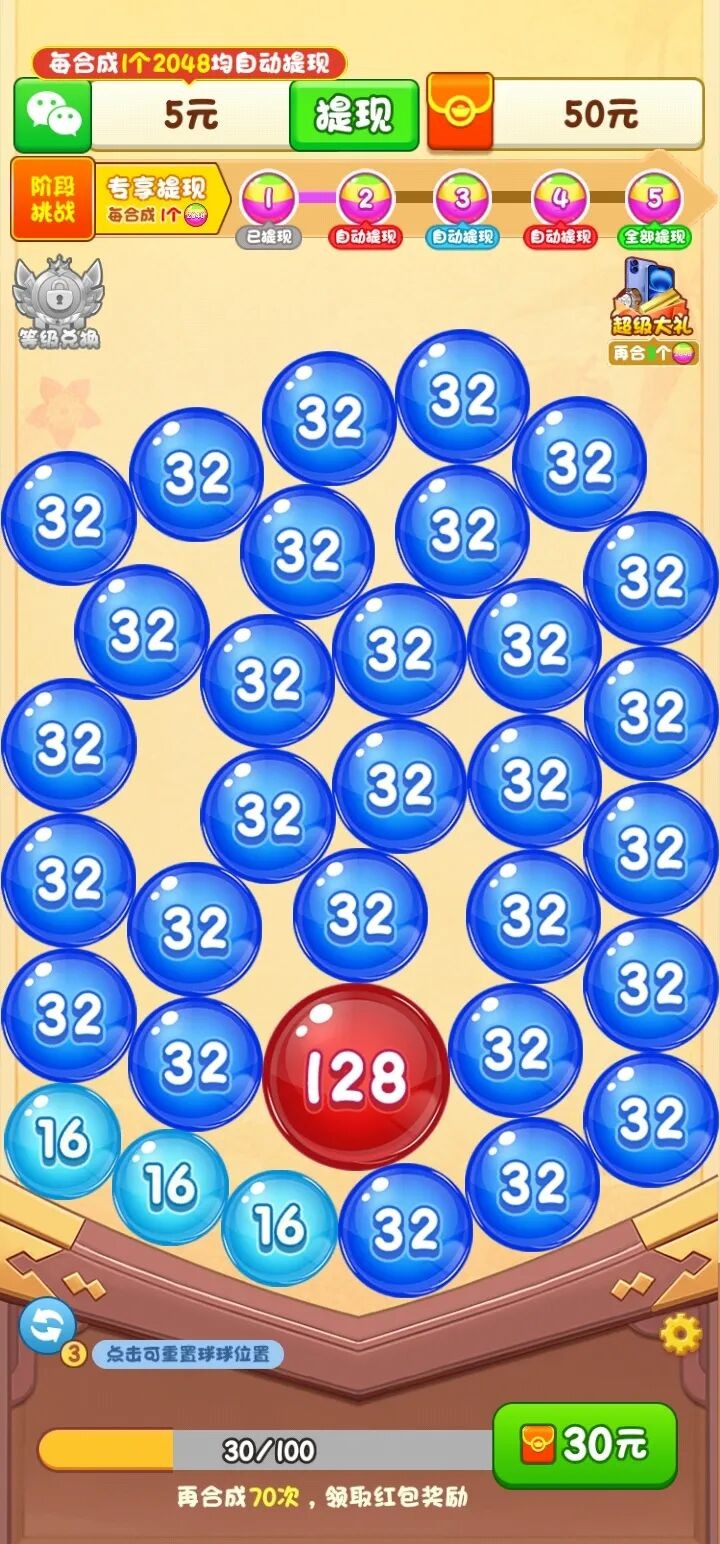Claim the 30元 red envelope reward
This screenshot has height=1544, width=720.
click(584, 1444)
